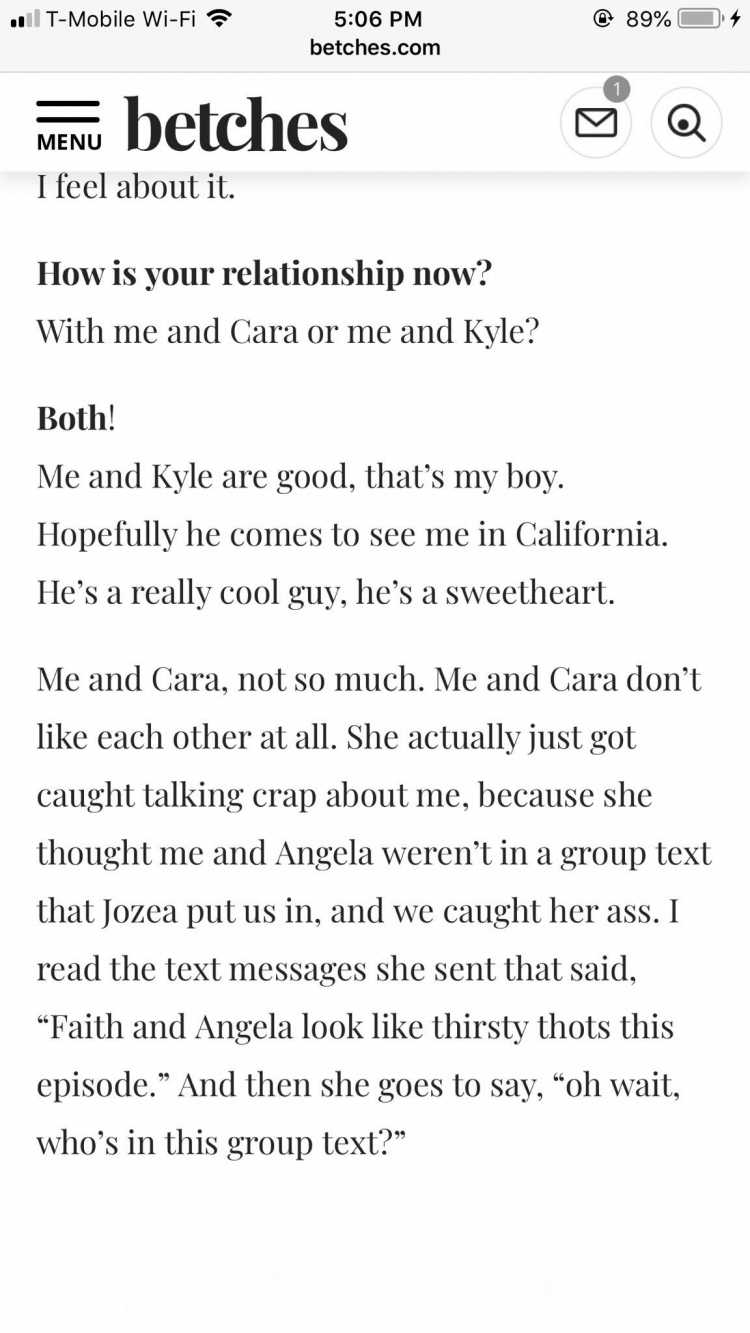750x1333 pixels.
Task: Tap the betches logo to go home
Action: (237, 125)
